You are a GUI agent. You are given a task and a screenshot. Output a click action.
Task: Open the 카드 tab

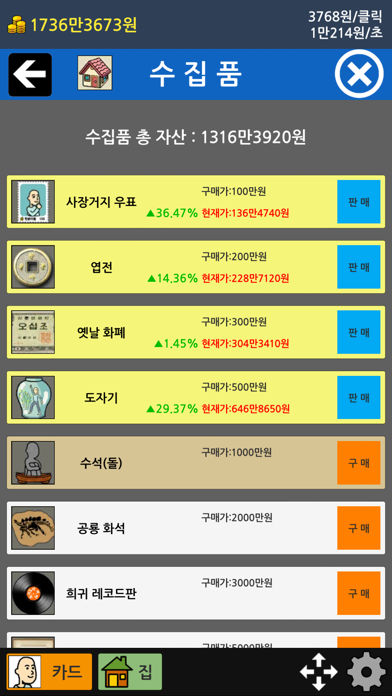pyautogui.click(x=49, y=672)
